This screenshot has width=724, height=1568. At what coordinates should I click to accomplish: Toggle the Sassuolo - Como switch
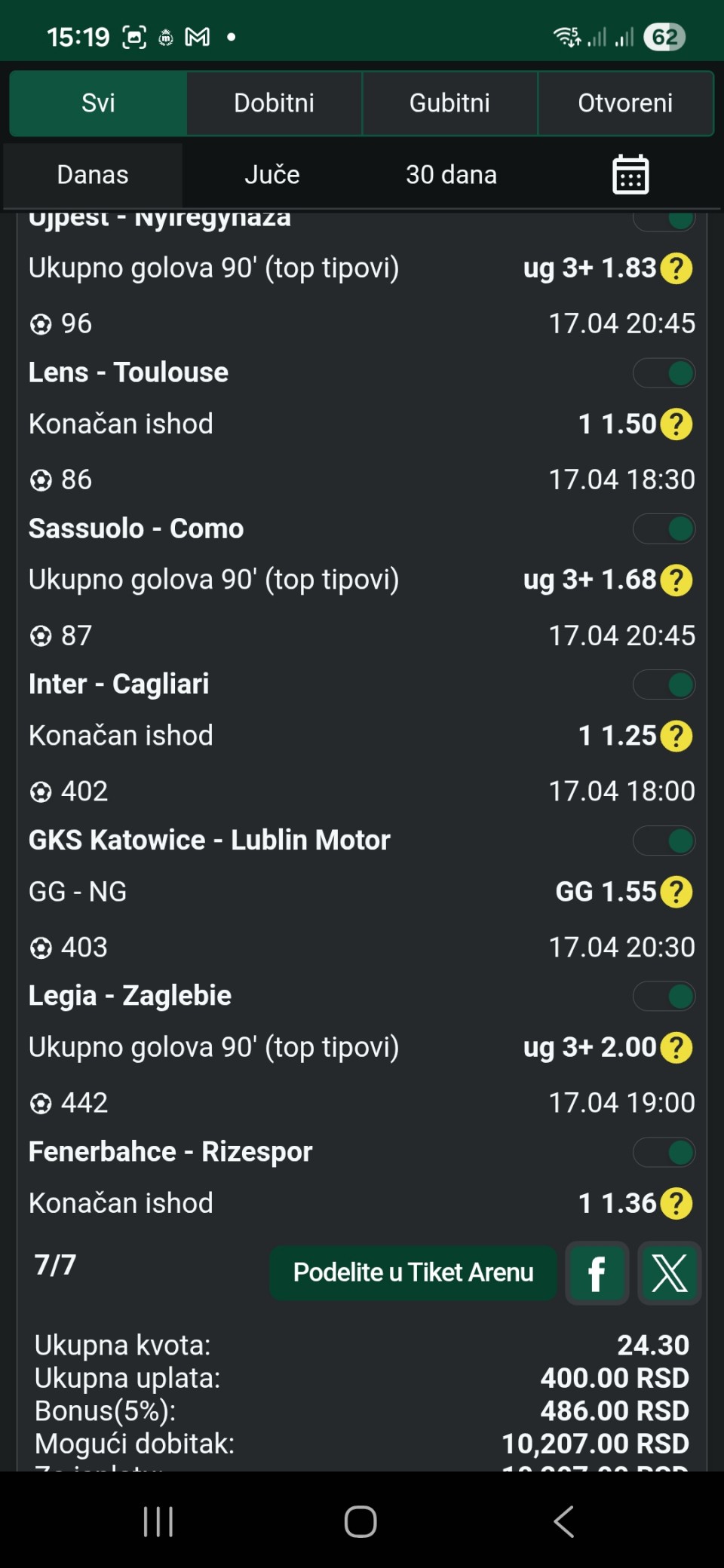tap(664, 529)
